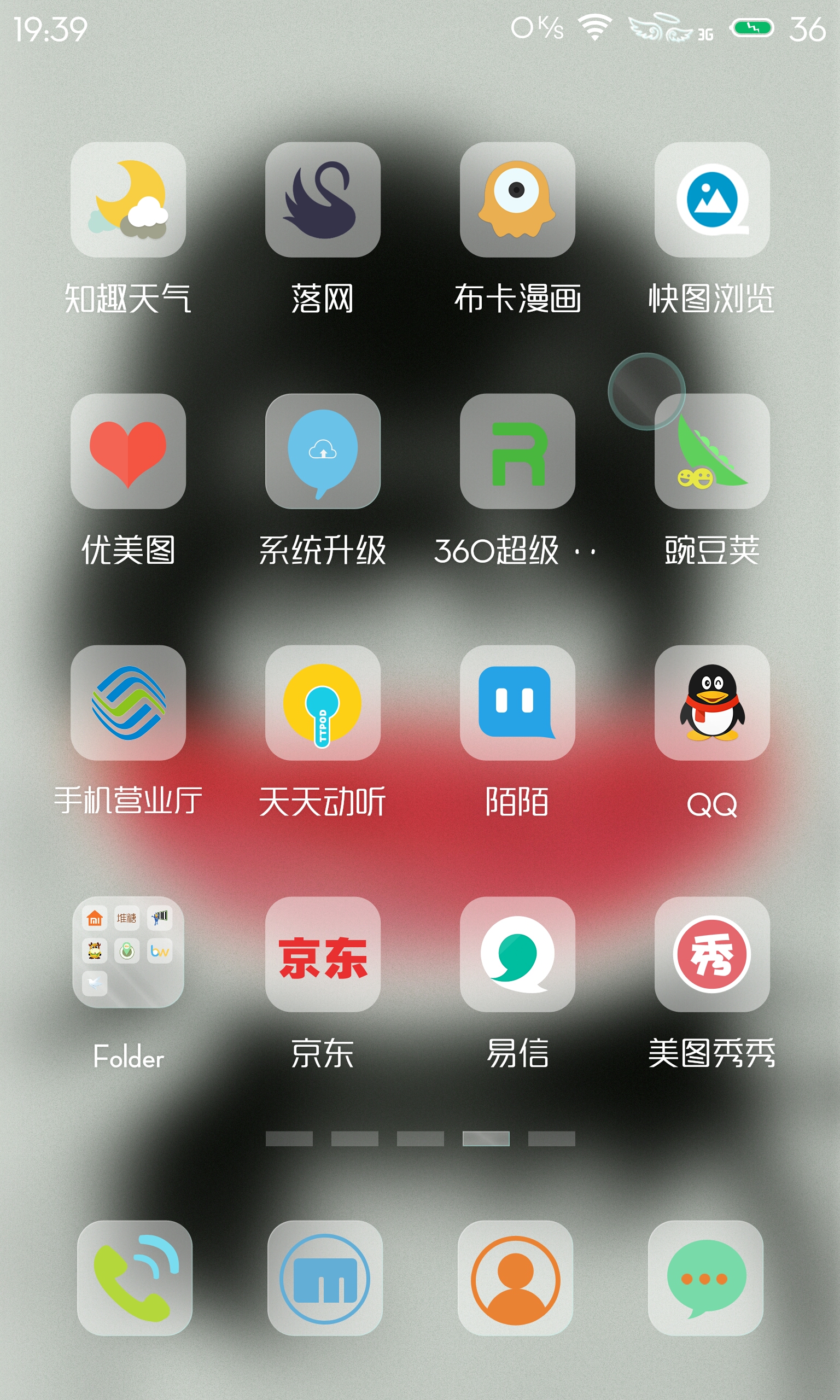The height and width of the screenshot is (1400, 840).
Task: Open the browser in the dock
Action: [x=325, y=1277]
